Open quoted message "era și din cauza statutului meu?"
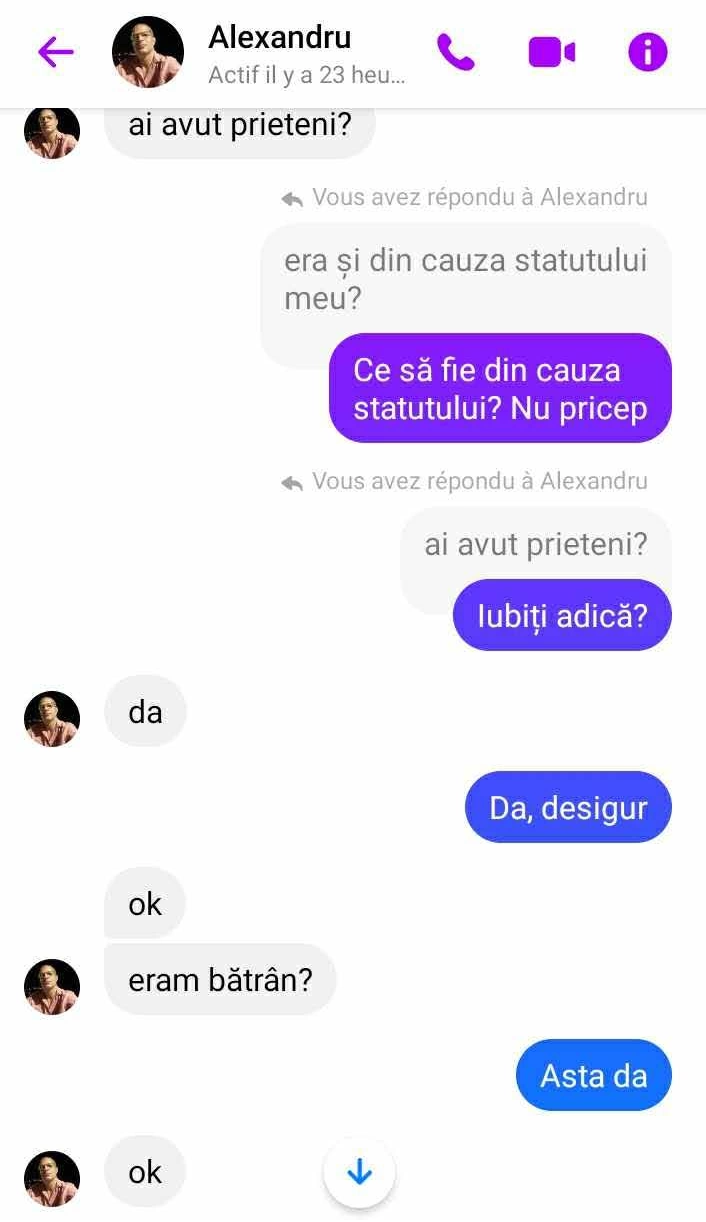This screenshot has height=1222, width=706. pos(465,279)
